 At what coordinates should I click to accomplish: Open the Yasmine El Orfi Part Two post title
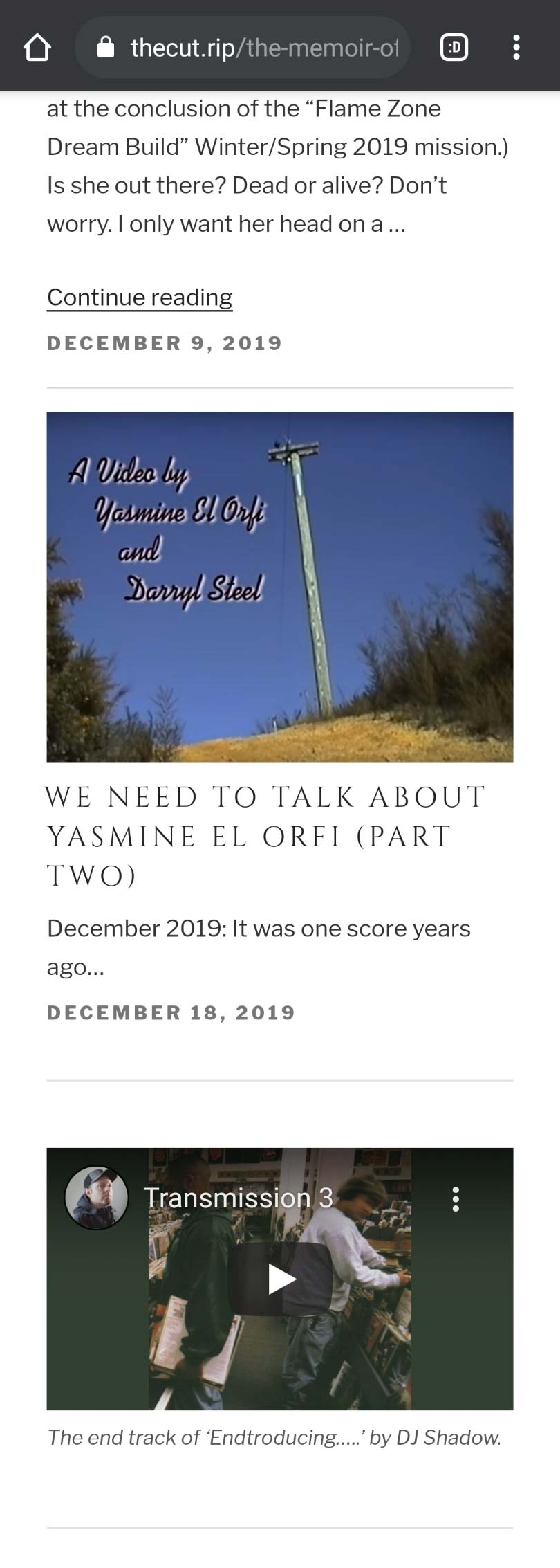(x=266, y=836)
